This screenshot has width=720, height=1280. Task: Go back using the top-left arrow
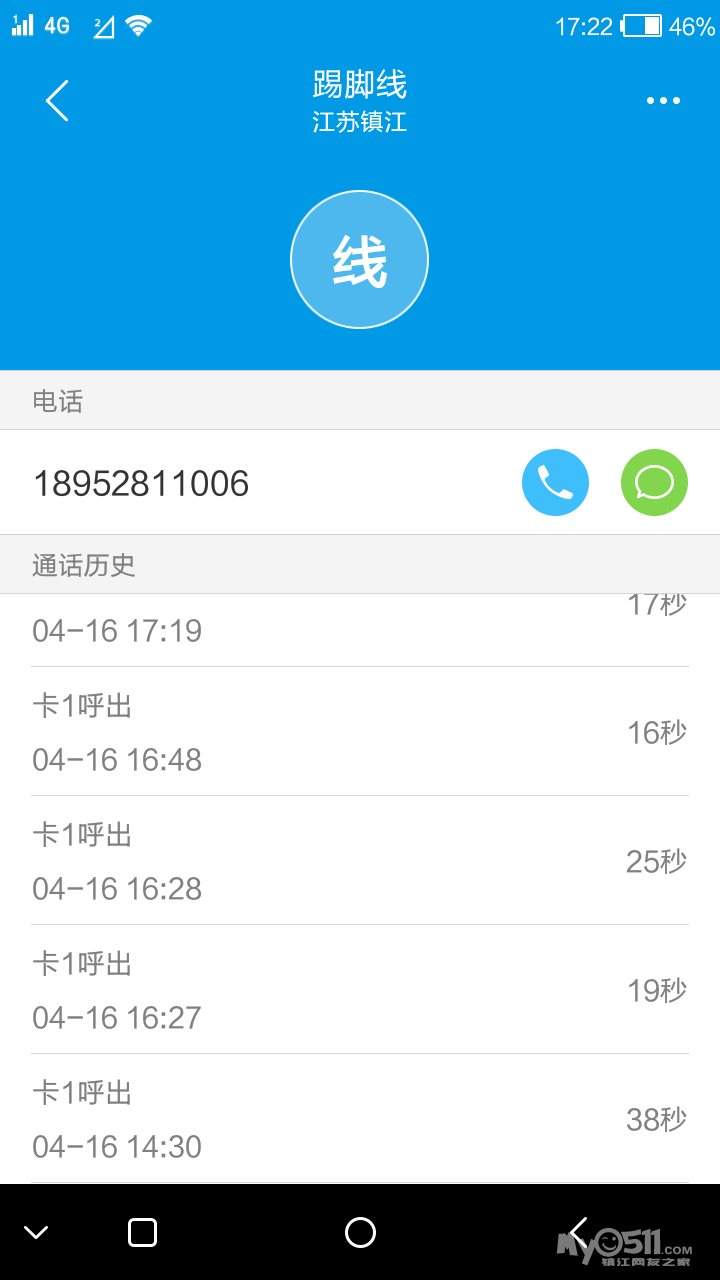(57, 101)
